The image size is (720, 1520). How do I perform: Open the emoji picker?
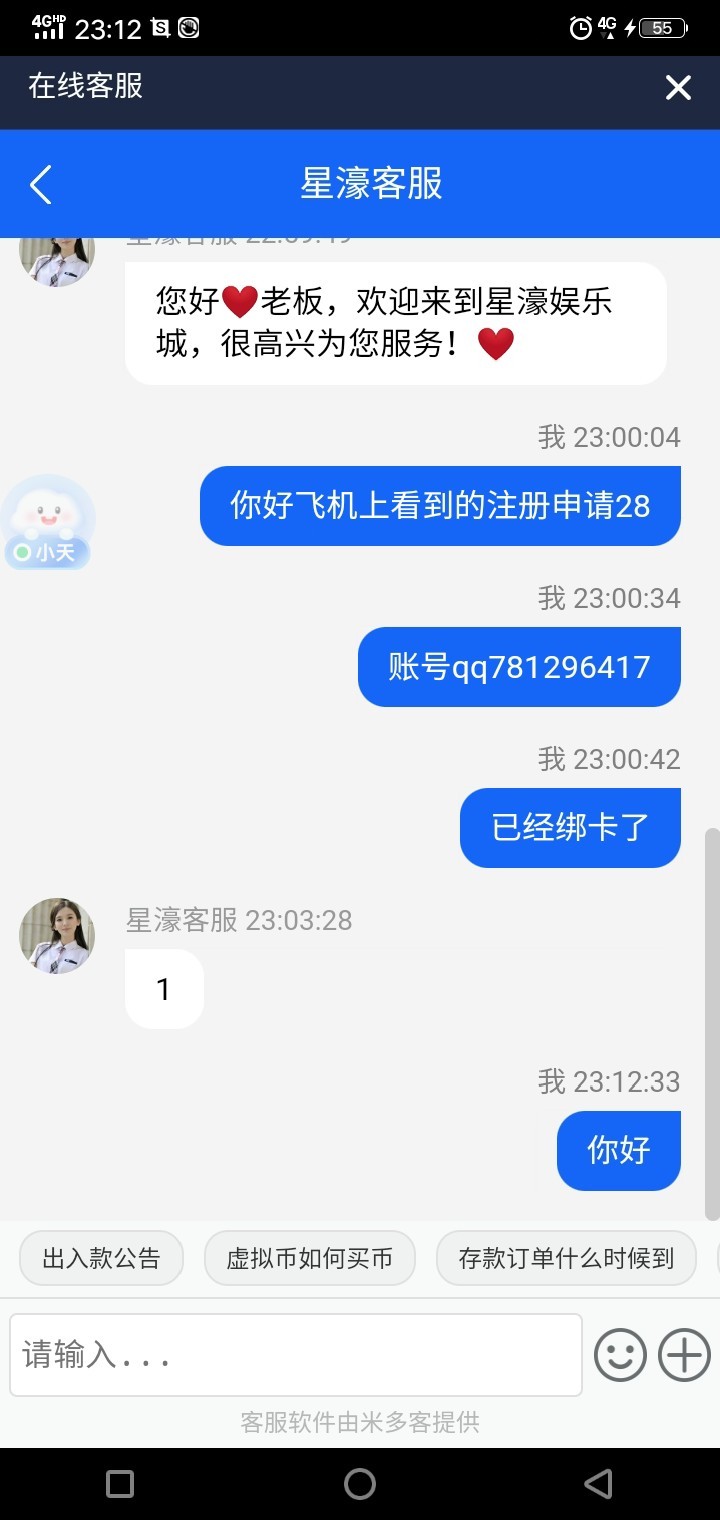click(x=620, y=1356)
